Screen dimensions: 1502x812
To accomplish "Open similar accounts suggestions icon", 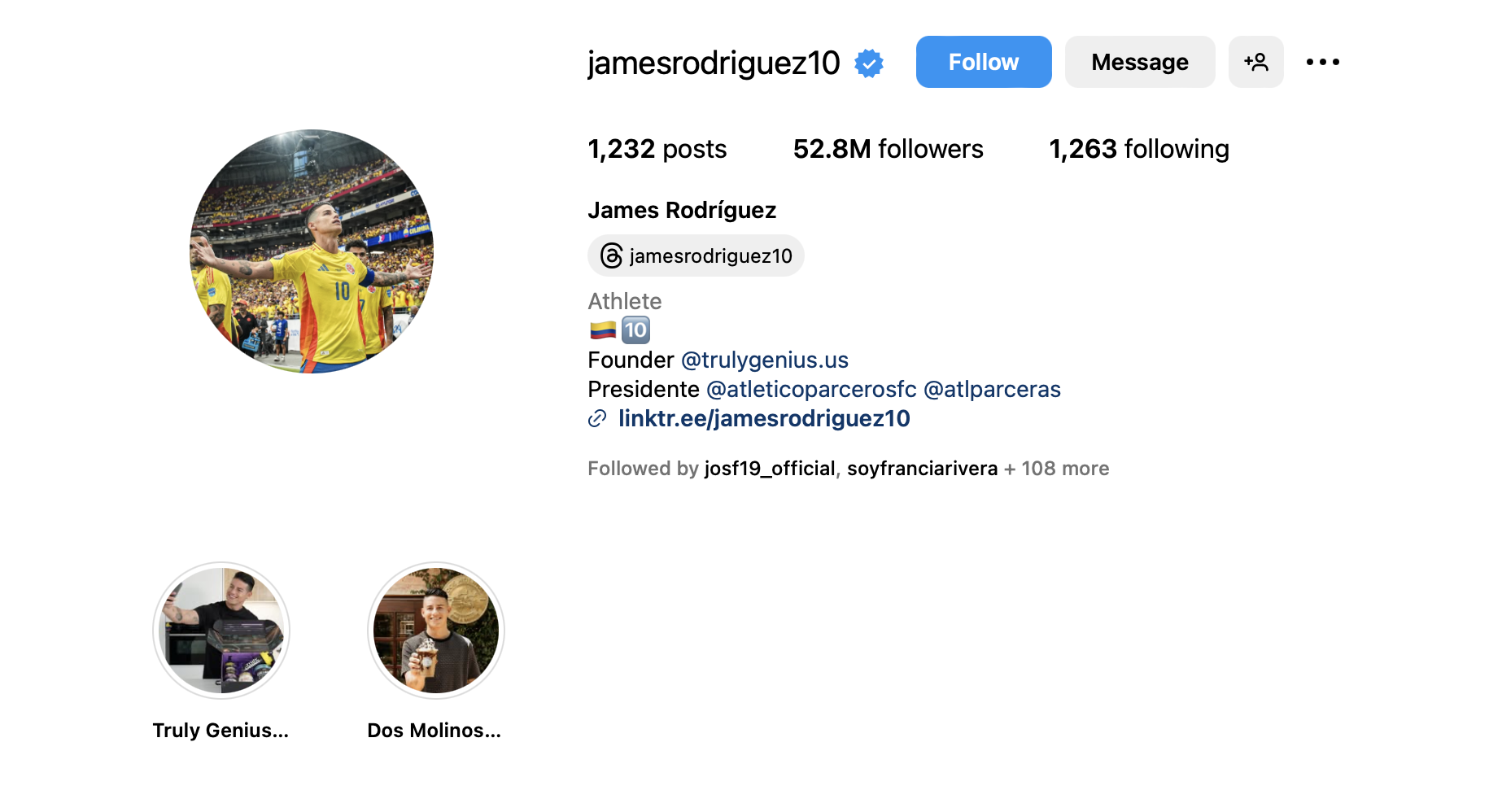I will tap(1255, 62).
